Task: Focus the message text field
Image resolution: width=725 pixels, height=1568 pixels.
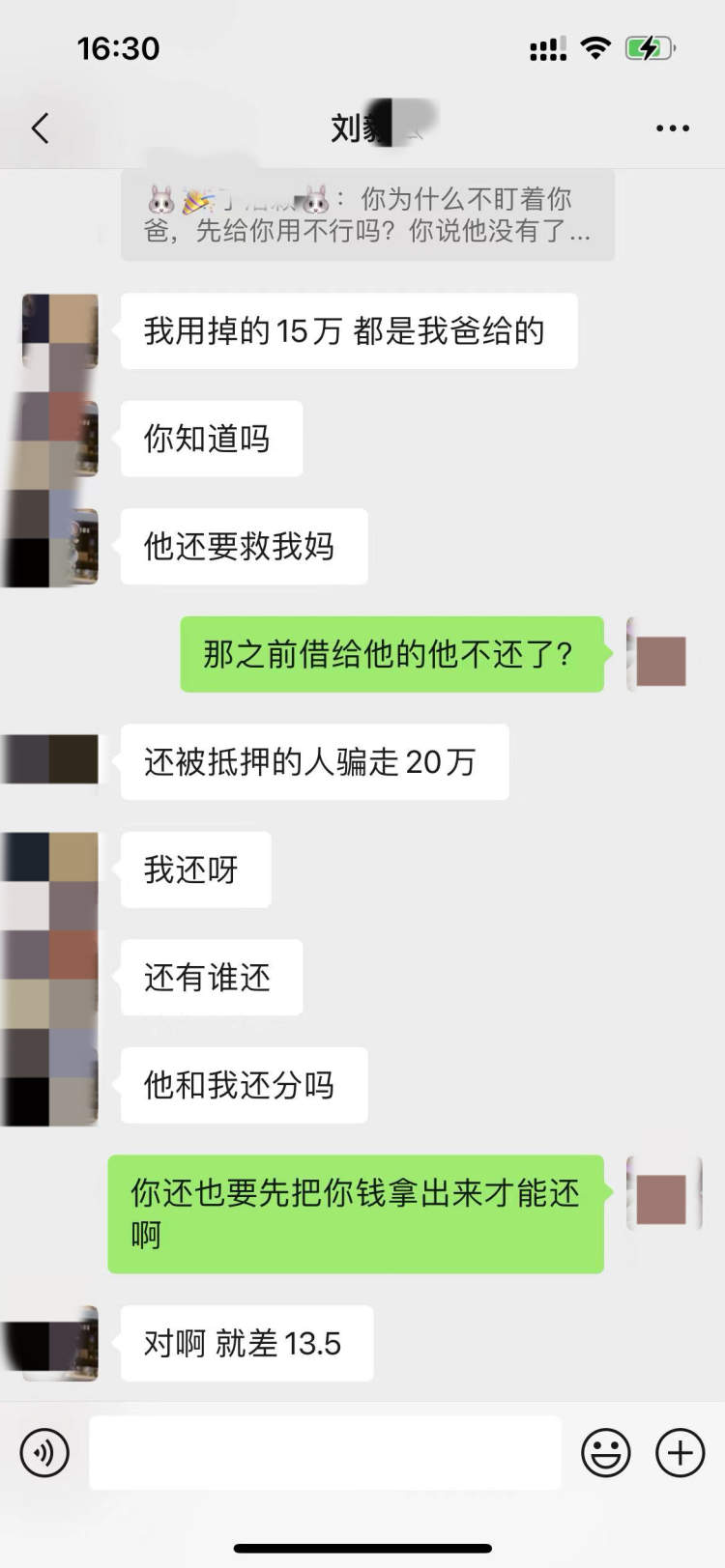Action: 325,1452
